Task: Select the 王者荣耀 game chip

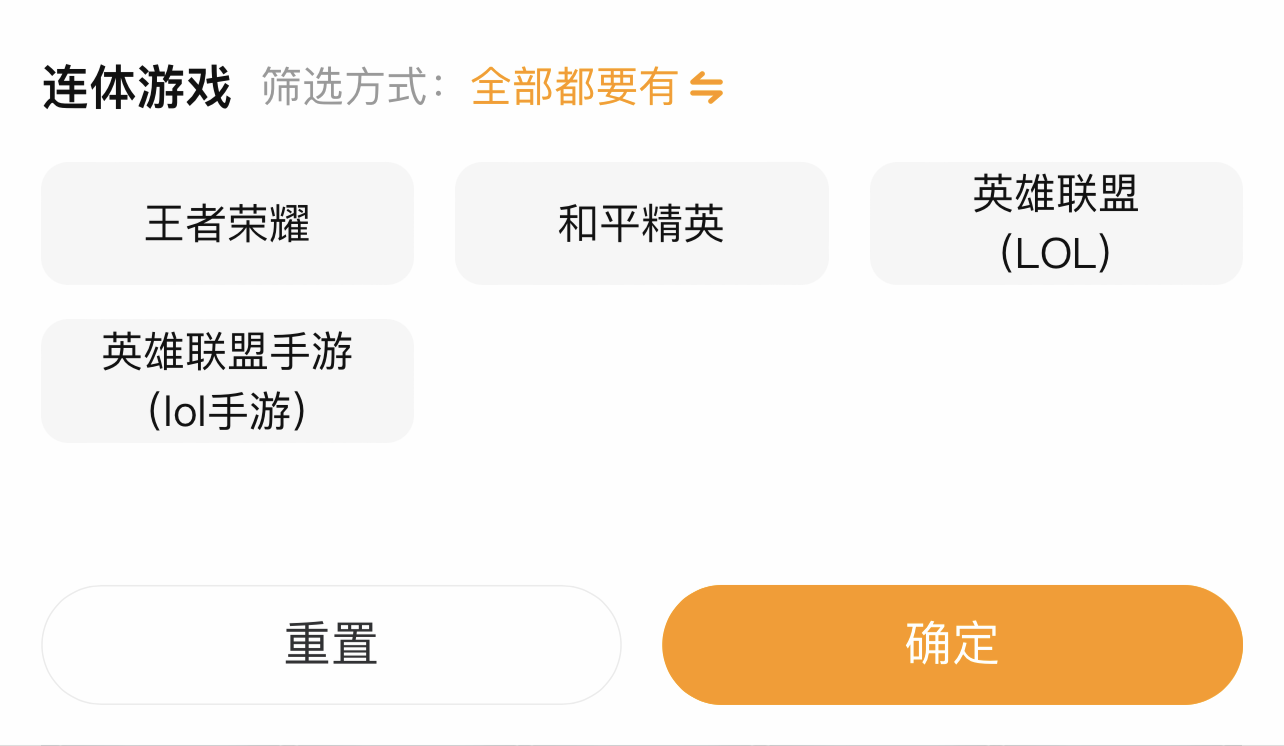Action: point(227,223)
